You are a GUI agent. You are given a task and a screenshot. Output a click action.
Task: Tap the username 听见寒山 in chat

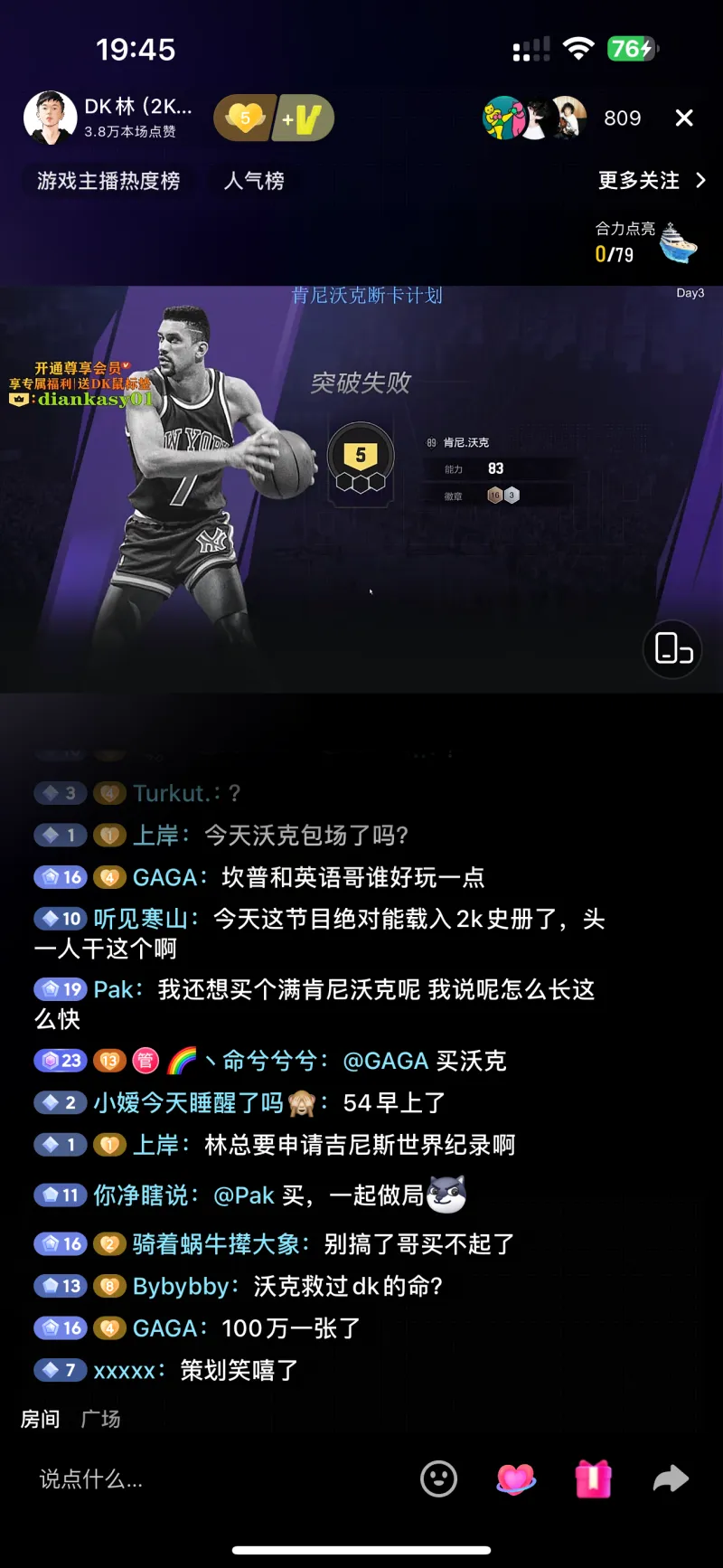point(145,919)
